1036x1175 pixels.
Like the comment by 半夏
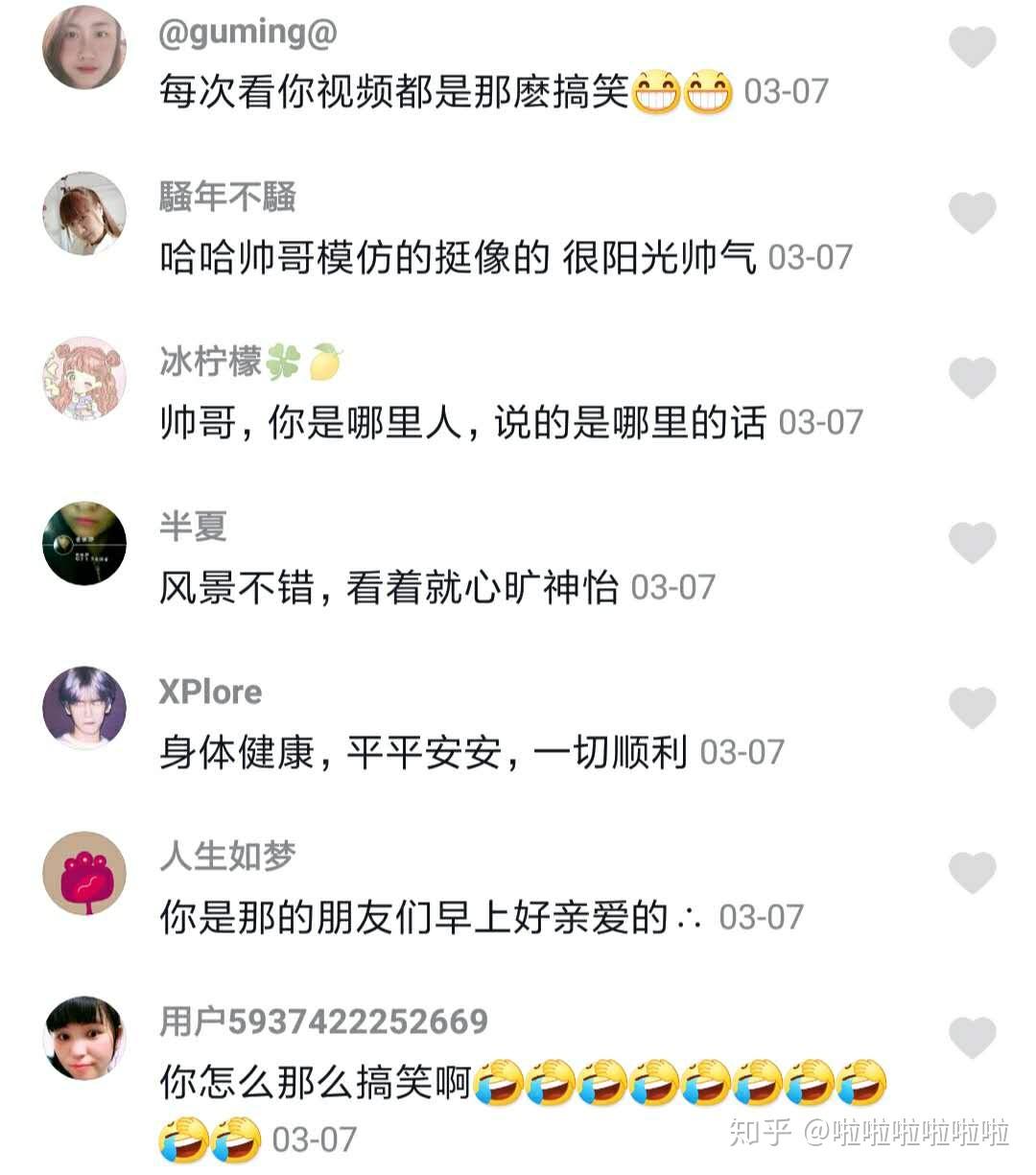coord(972,542)
